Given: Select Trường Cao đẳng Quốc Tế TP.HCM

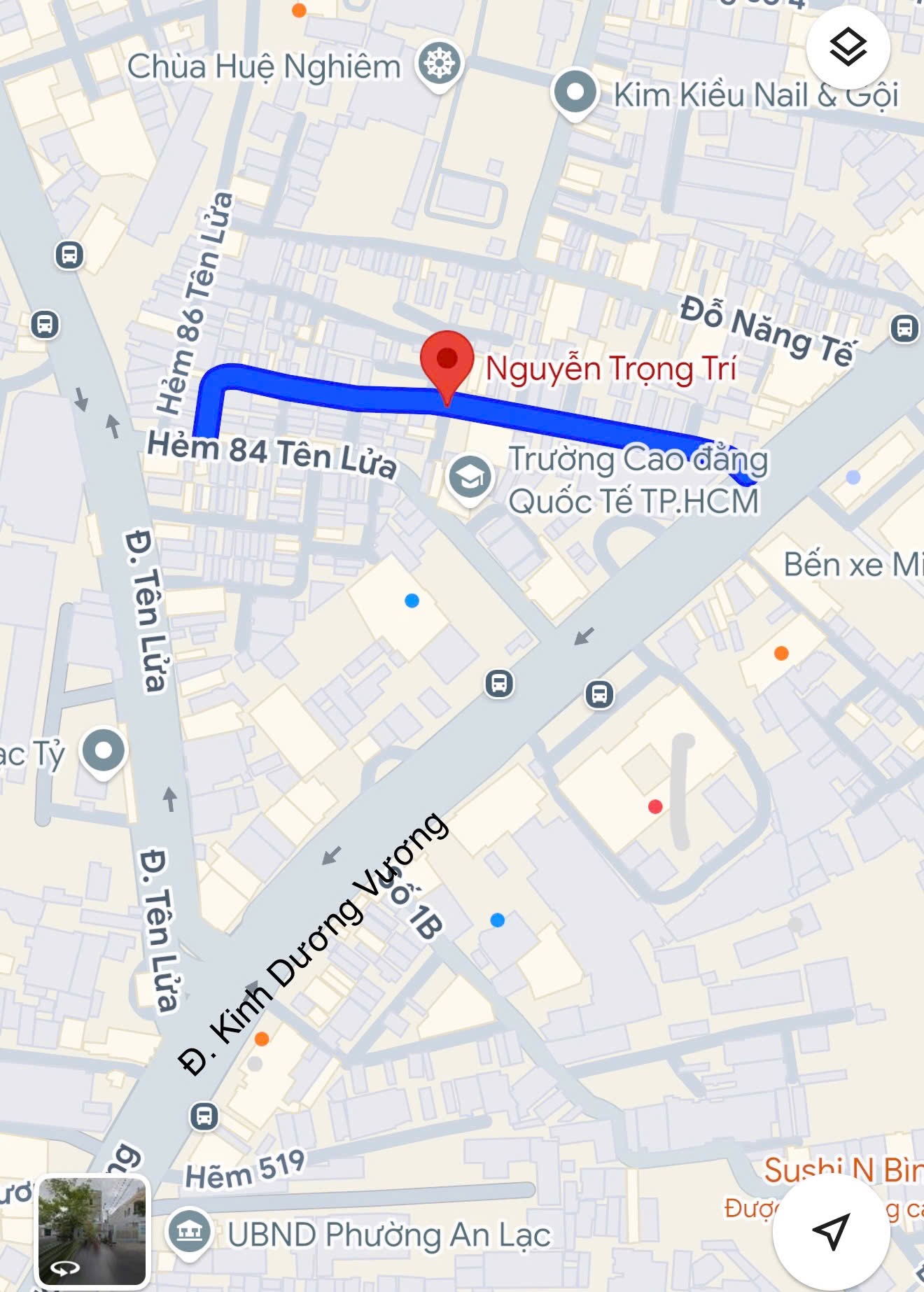Looking at the screenshot, I should (470, 477).
